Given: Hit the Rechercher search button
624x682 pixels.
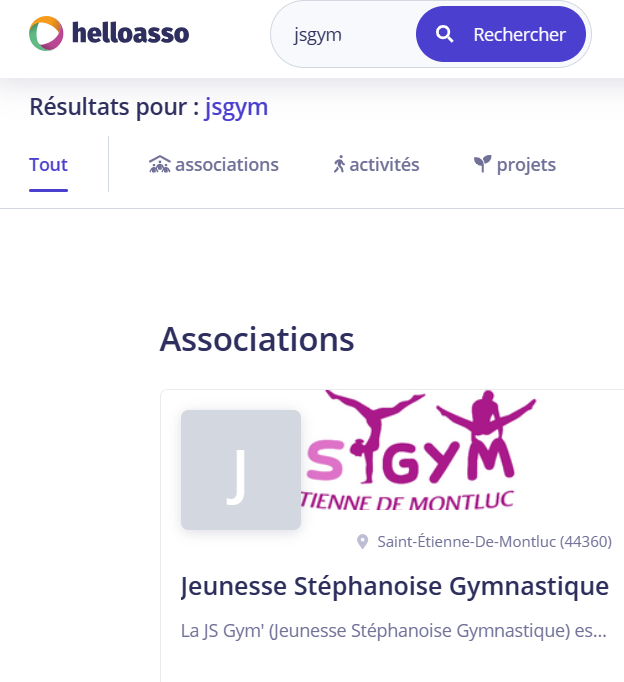Looking at the screenshot, I should click(x=501, y=35).
